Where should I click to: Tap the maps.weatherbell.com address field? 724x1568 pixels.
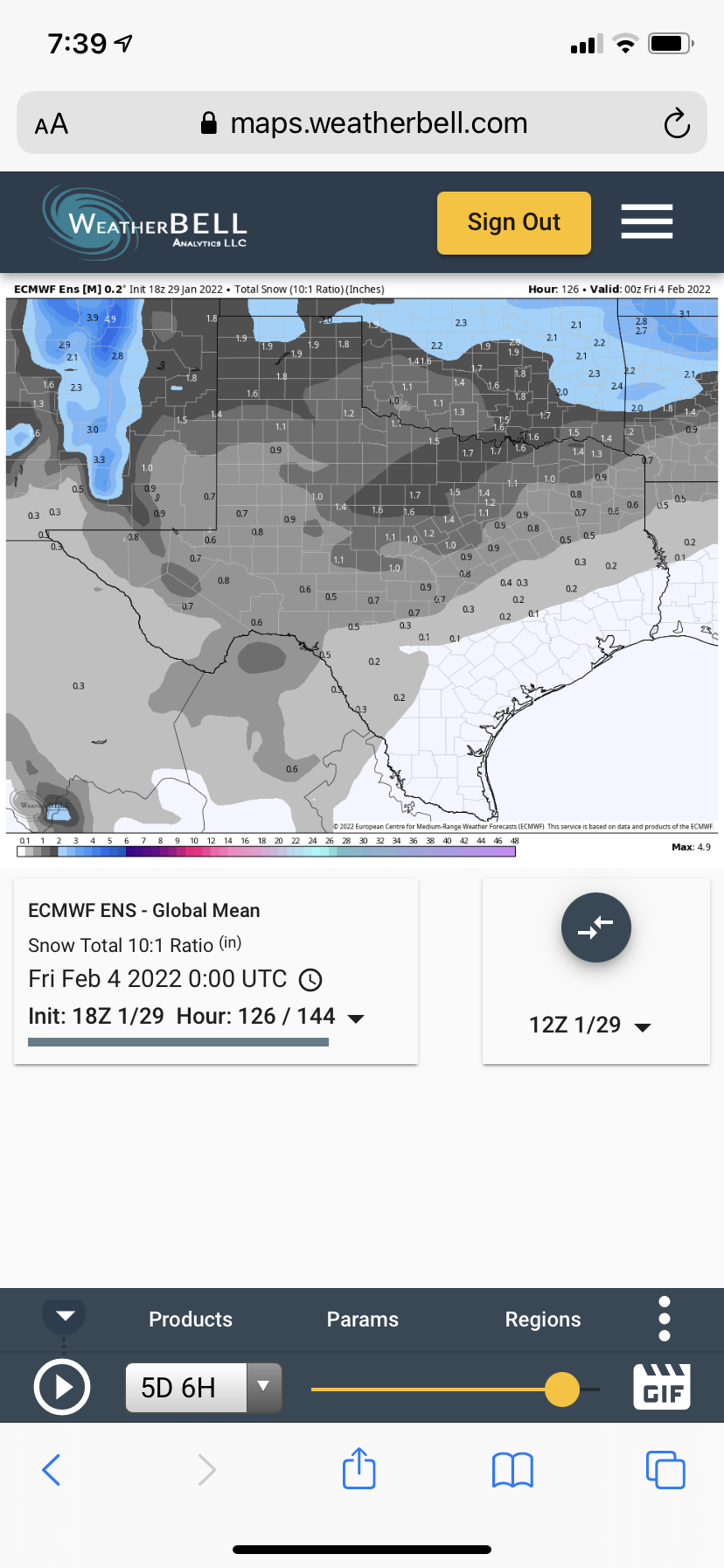(378, 123)
